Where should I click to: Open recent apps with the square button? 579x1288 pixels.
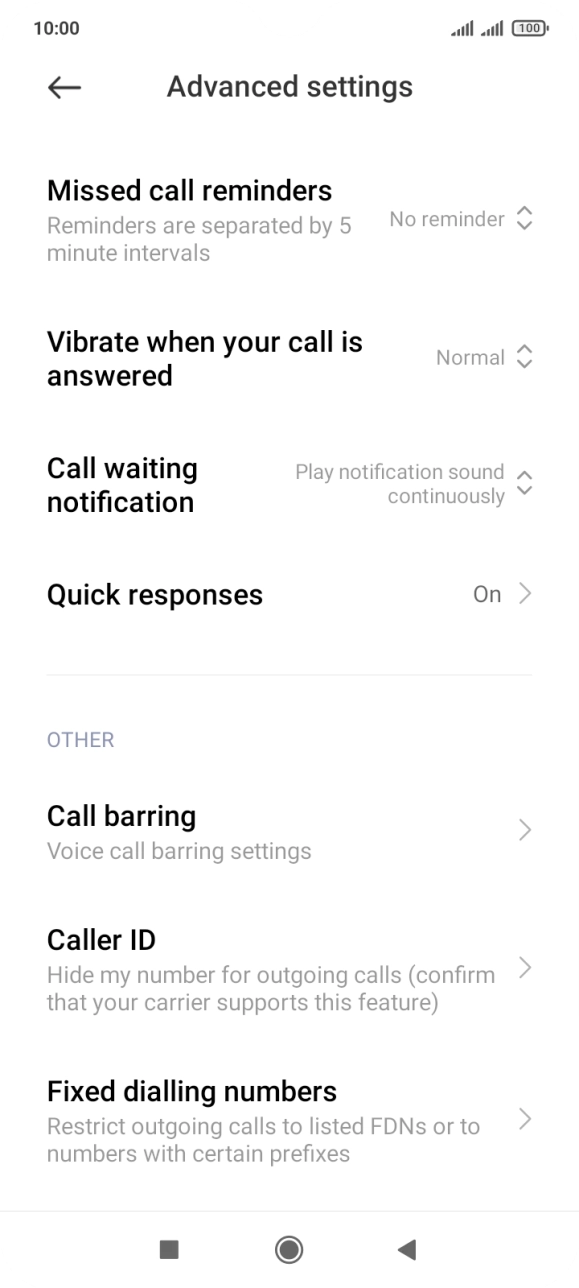170,1249
